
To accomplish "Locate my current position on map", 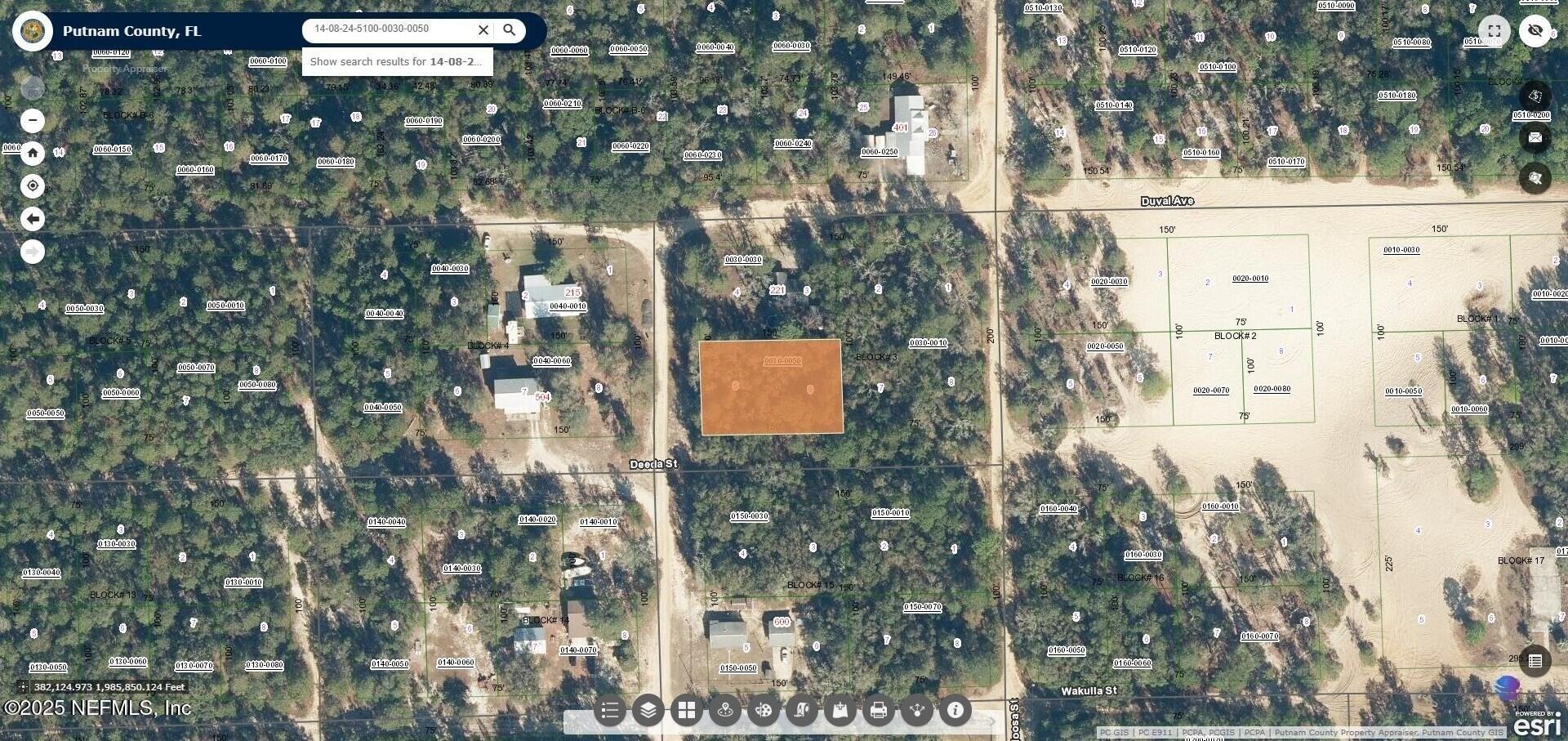I will (x=33, y=185).
